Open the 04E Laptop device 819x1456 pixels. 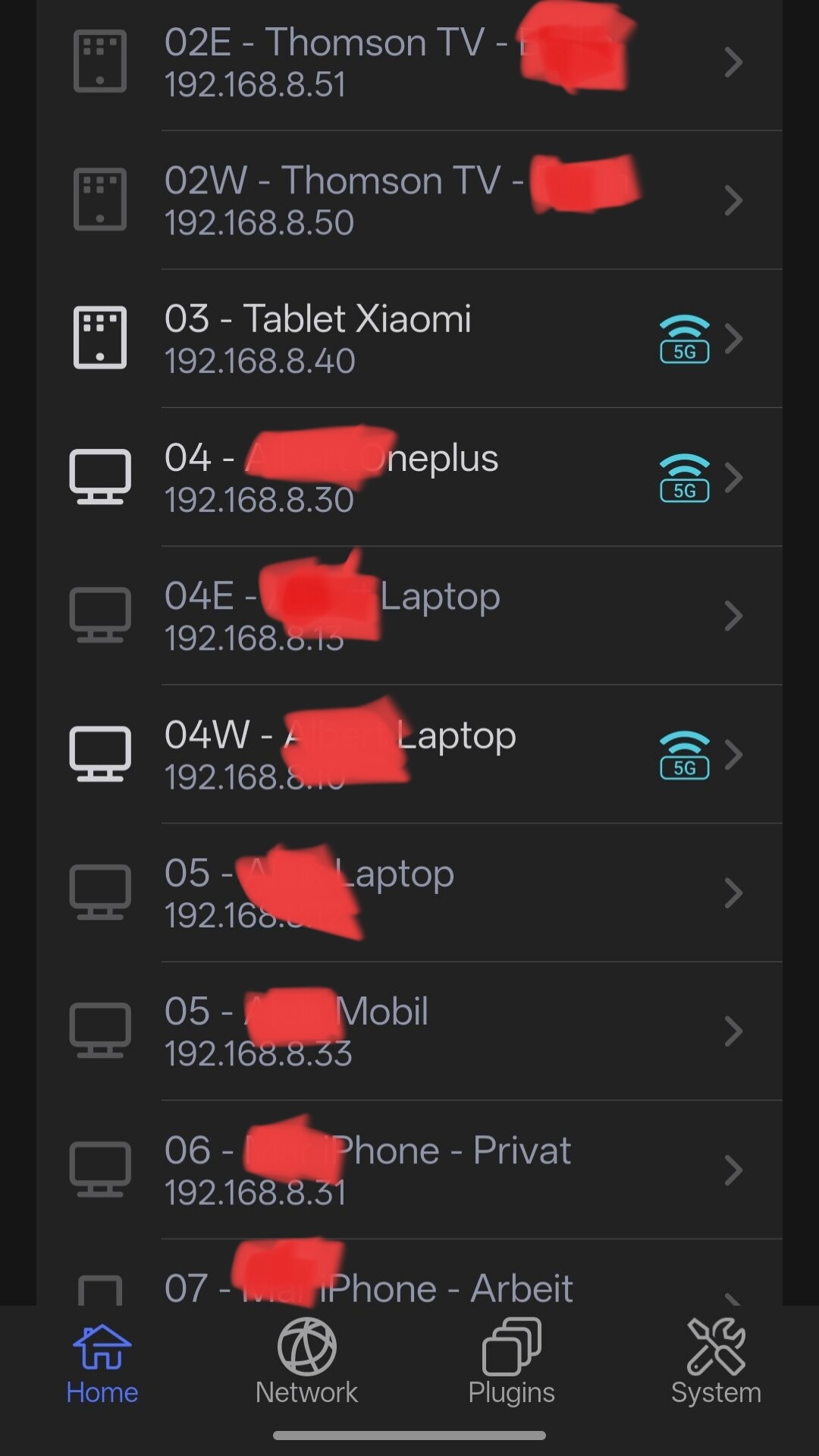[x=409, y=615]
